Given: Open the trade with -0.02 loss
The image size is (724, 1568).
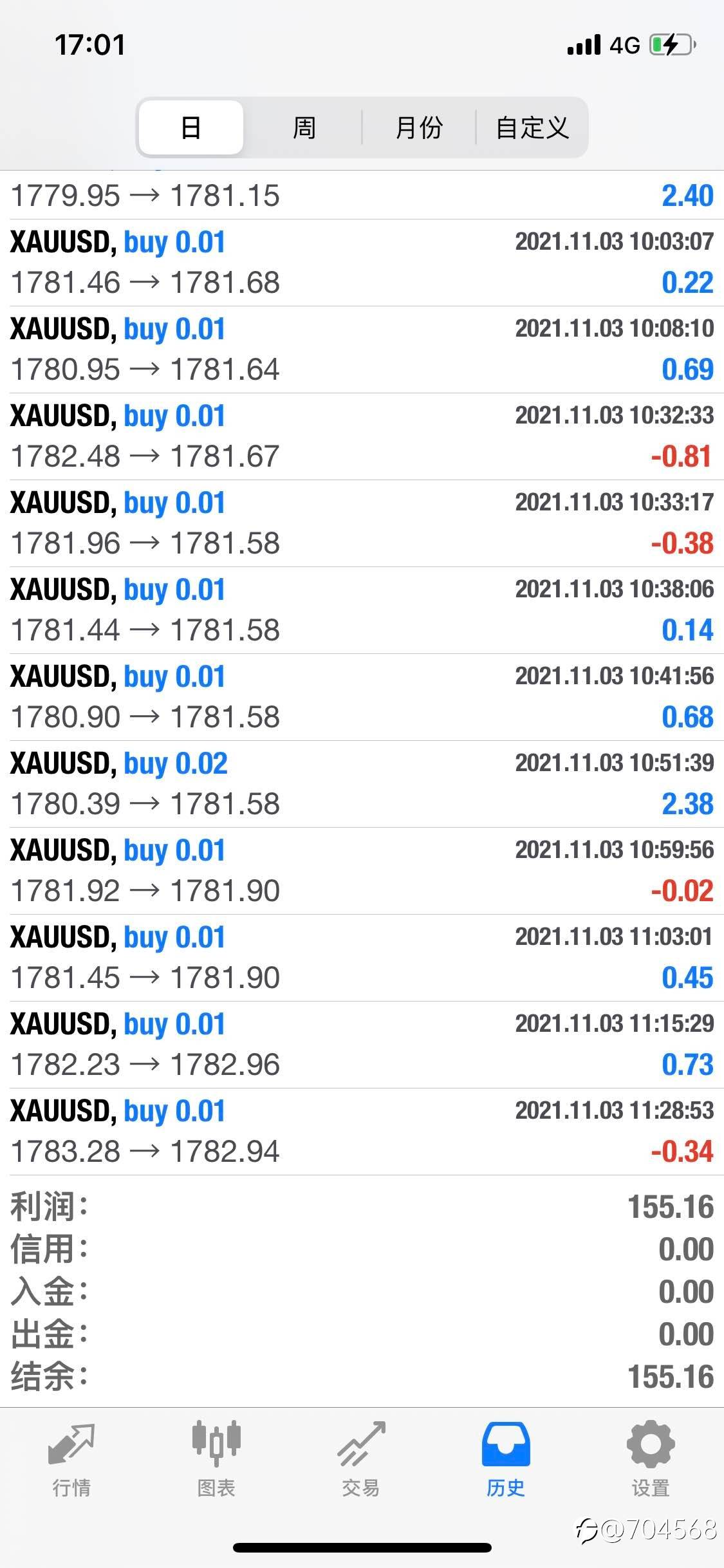Looking at the screenshot, I should [x=362, y=871].
